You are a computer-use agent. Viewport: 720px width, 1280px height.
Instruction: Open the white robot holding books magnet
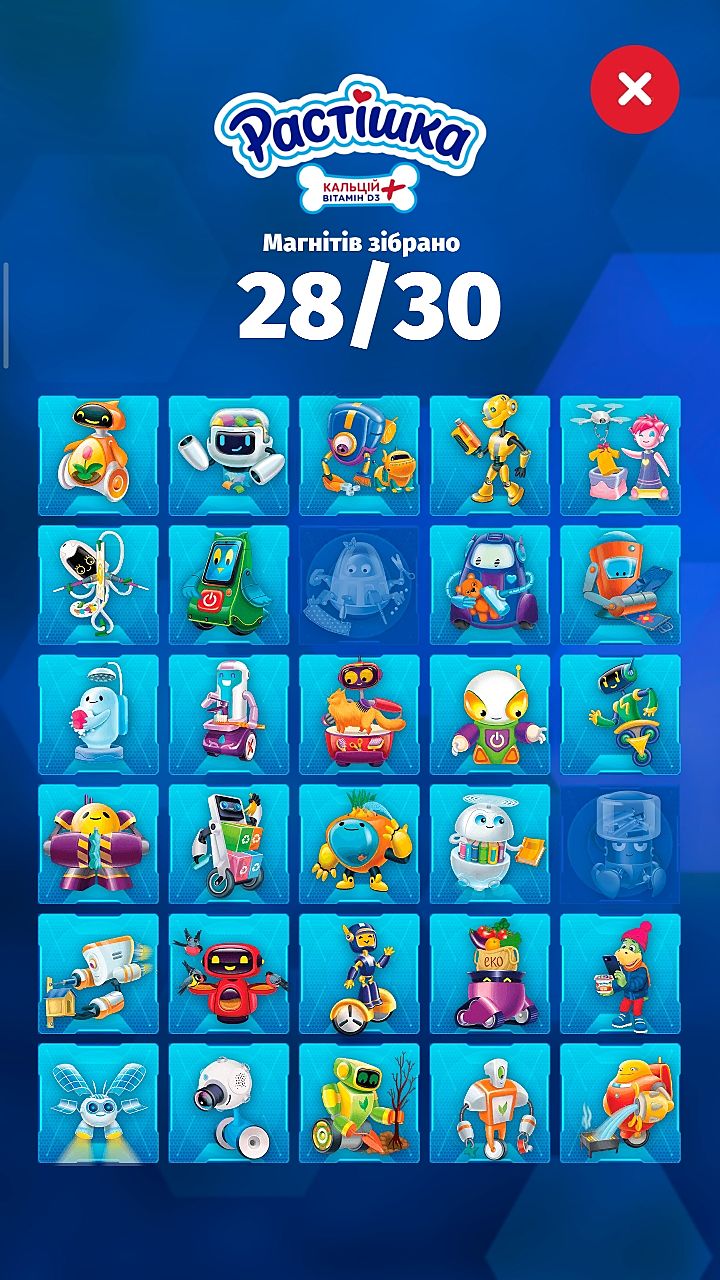[x=490, y=846]
